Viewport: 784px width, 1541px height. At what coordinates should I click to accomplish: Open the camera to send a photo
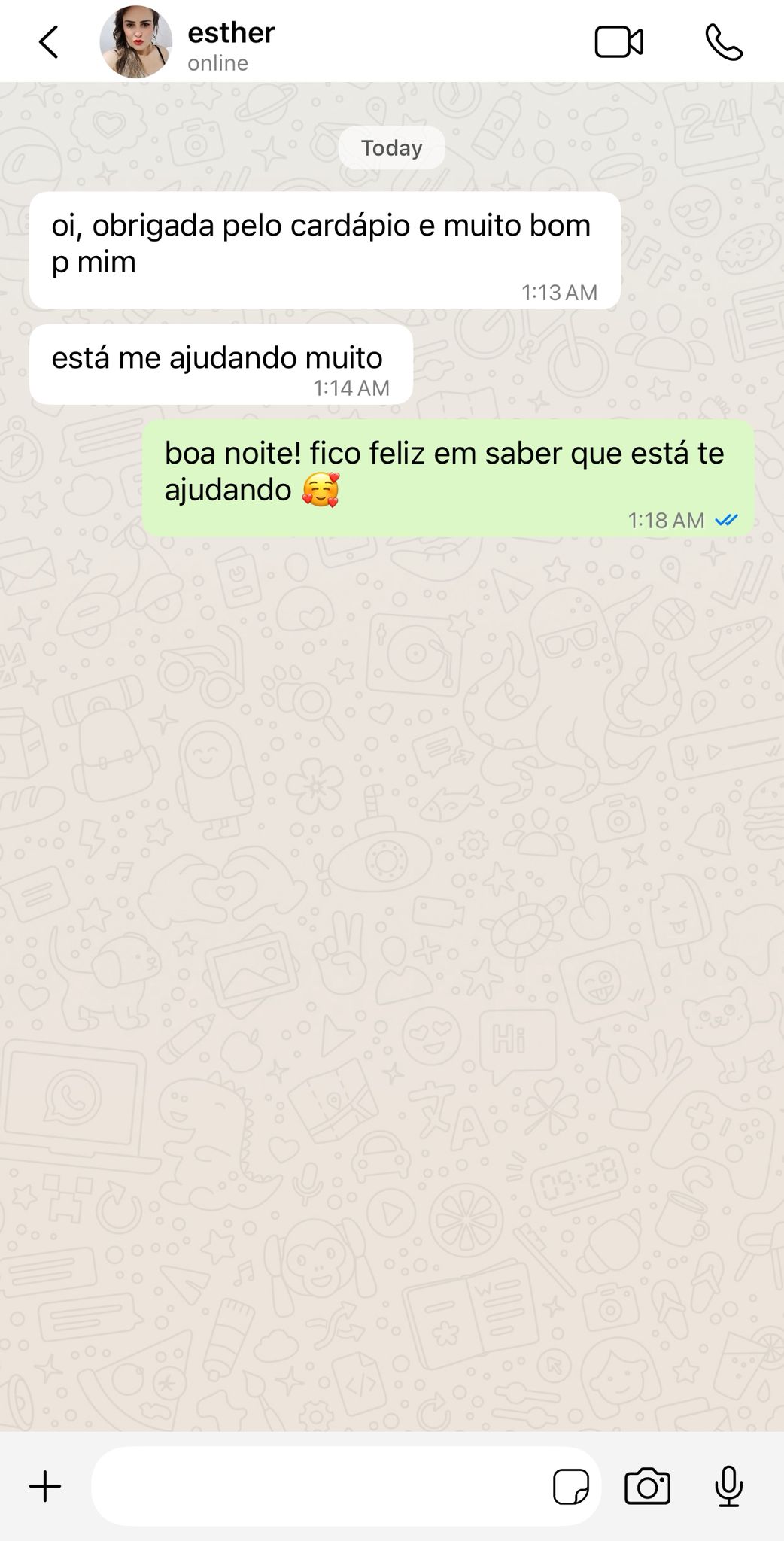pos(647,1487)
